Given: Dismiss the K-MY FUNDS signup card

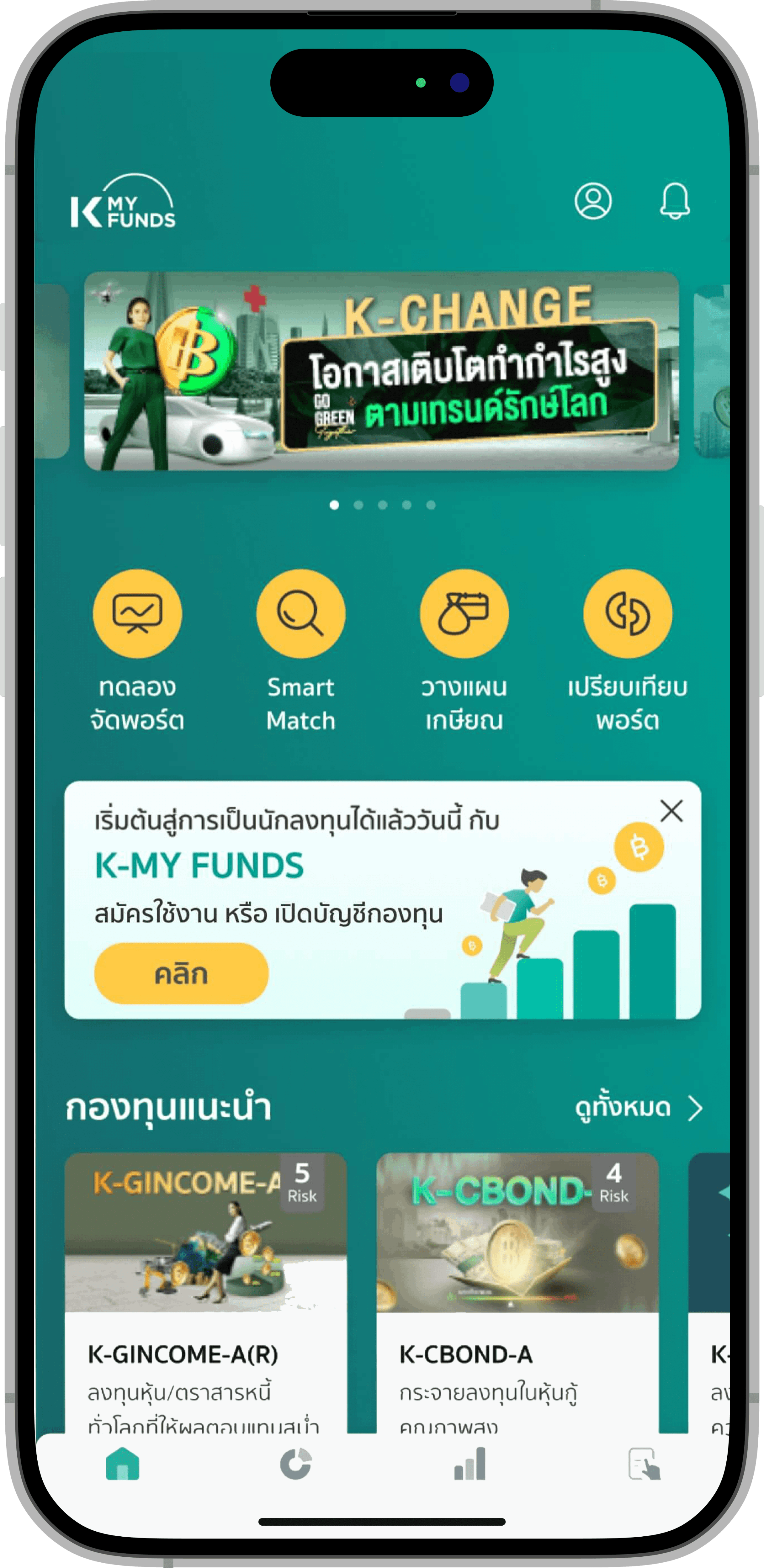Looking at the screenshot, I should click(x=671, y=811).
